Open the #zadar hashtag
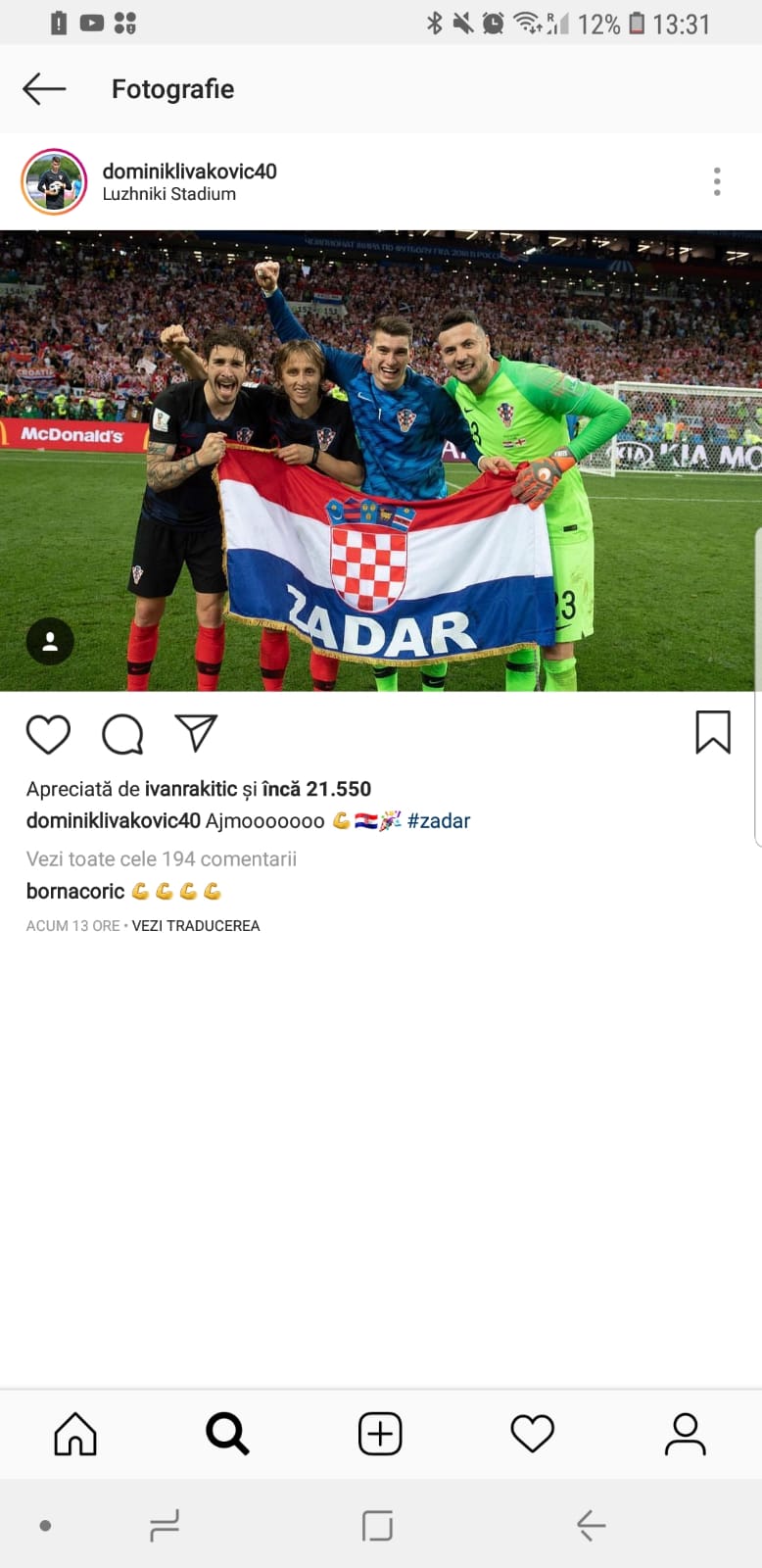Image resolution: width=762 pixels, height=1568 pixels. [439, 821]
